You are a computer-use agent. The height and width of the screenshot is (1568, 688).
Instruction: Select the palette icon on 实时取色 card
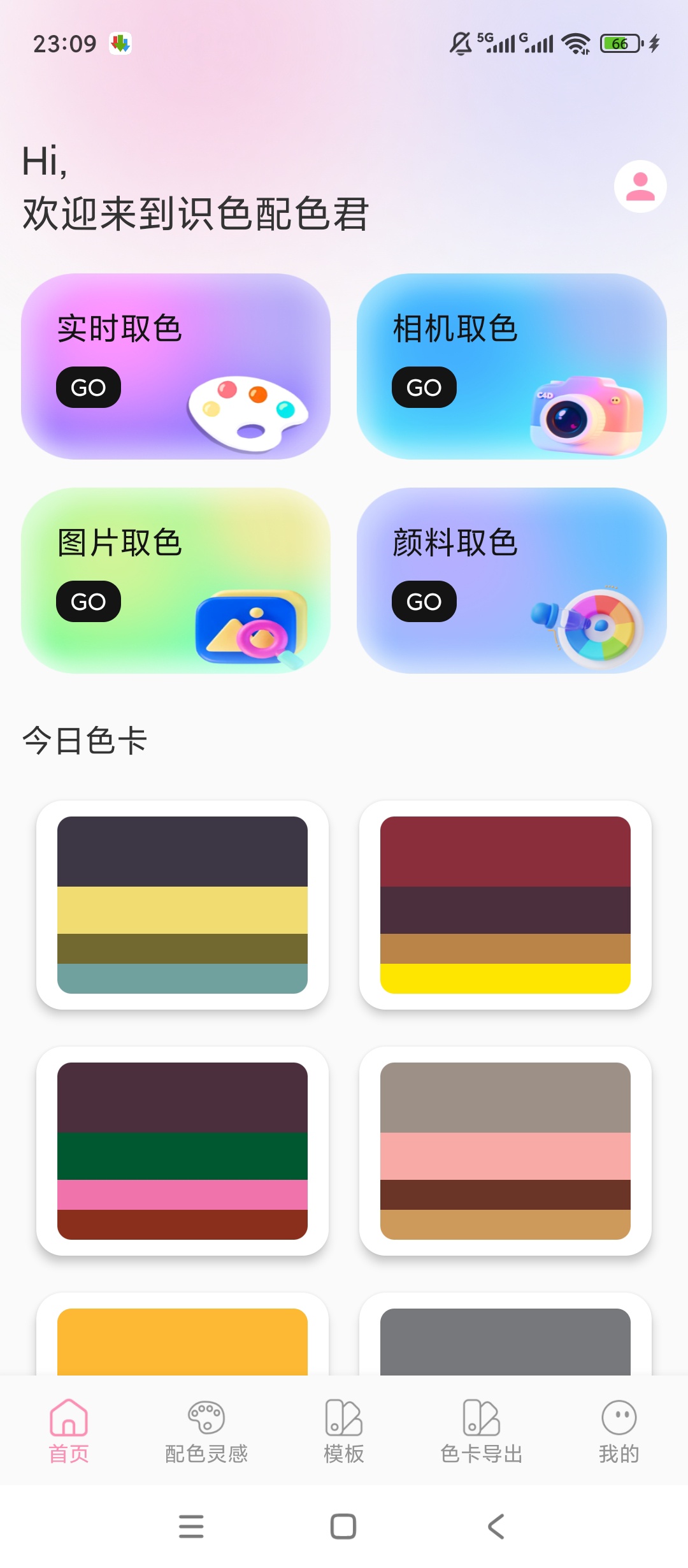point(245,411)
